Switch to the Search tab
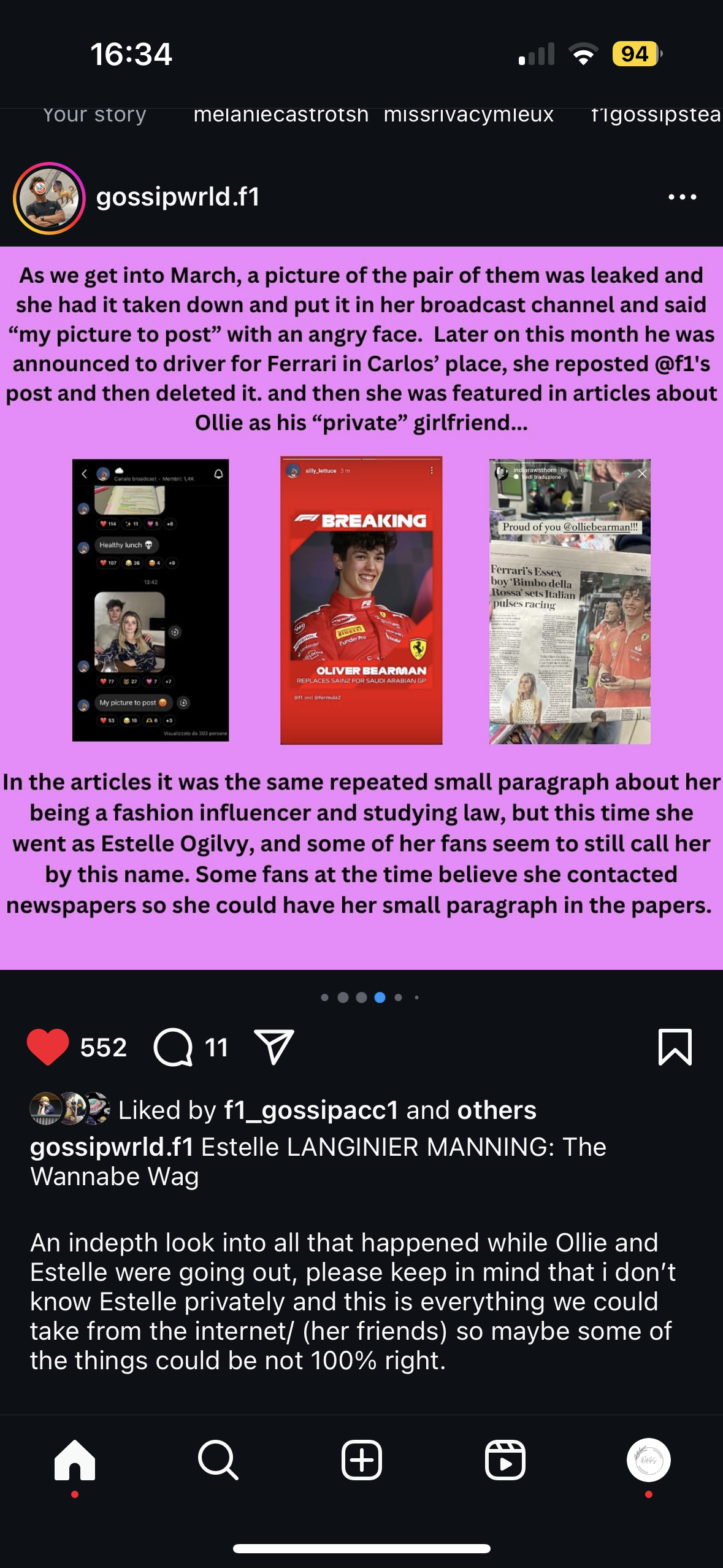This screenshot has height=1568, width=723. coord(218,1460)
